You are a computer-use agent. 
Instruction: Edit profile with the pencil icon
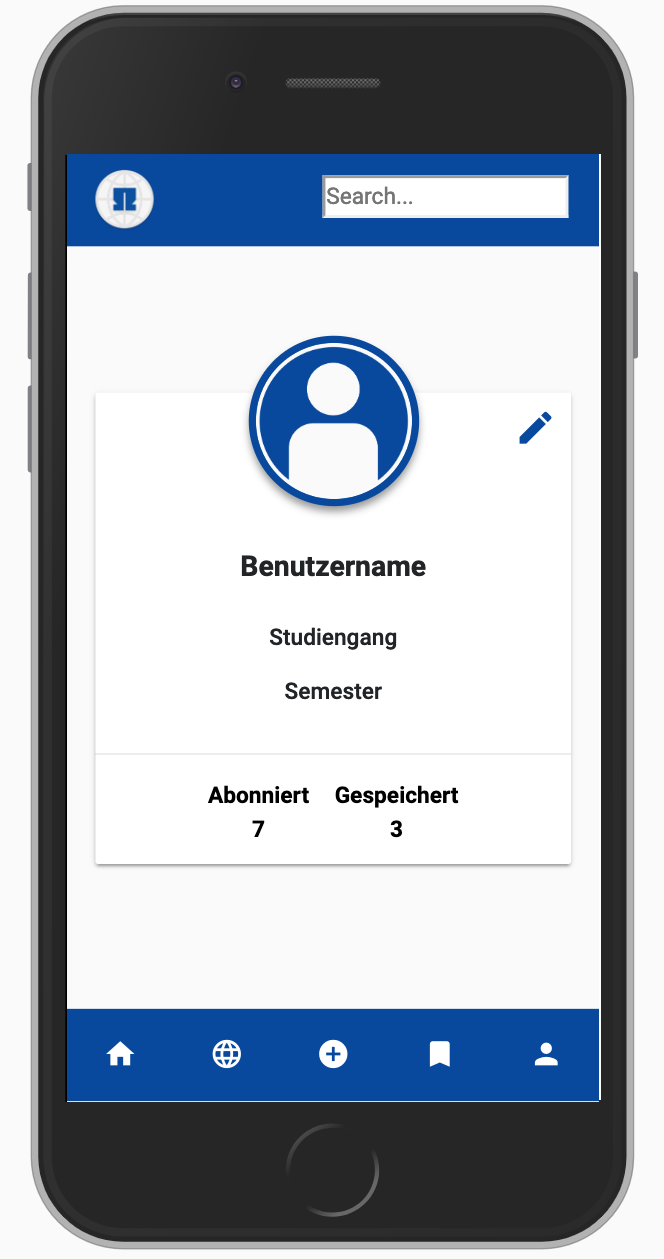point(535,428)
